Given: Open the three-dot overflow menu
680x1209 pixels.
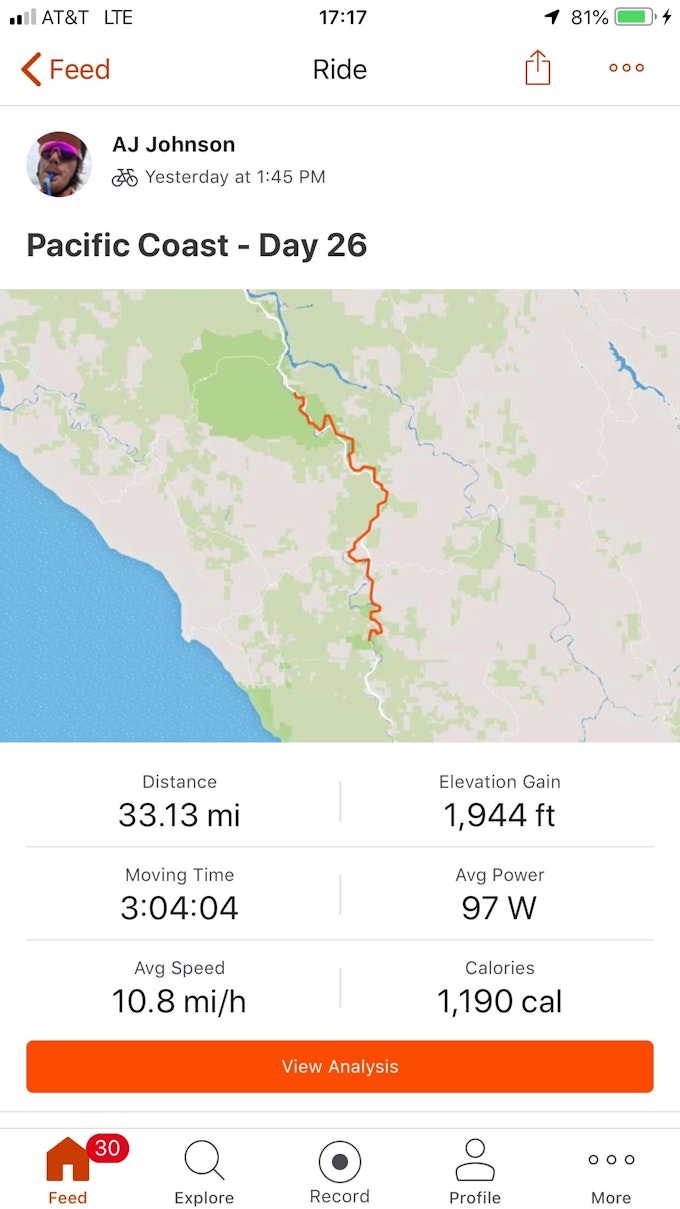Looking at the screenshot, I should click(626, 68).
